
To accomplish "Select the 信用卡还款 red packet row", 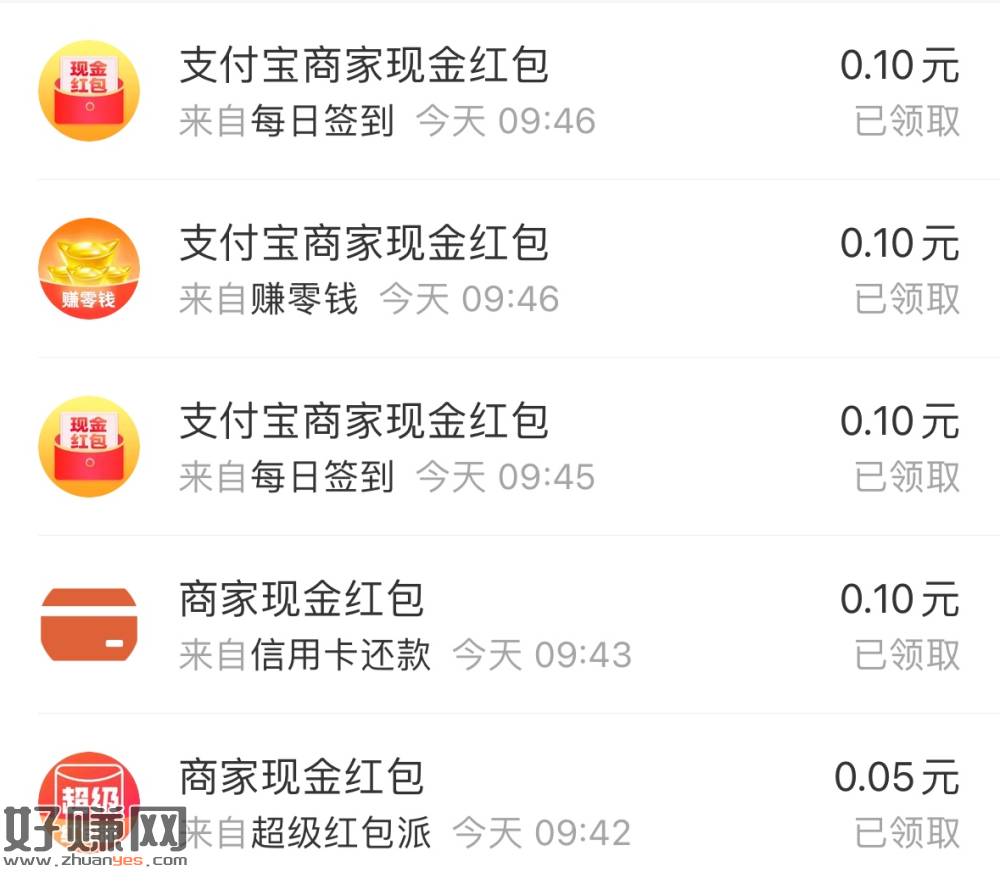I will click(500, 626).
